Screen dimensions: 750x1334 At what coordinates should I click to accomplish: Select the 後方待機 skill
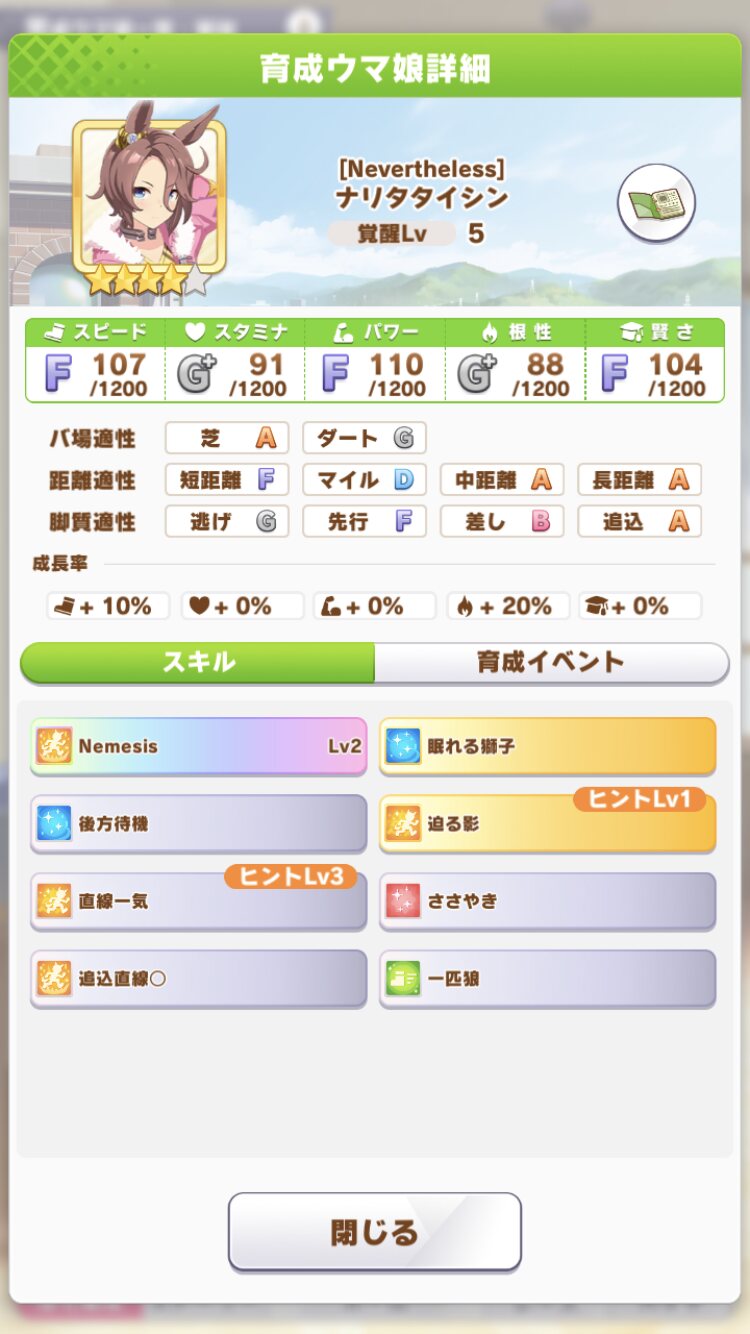(198, 824)
